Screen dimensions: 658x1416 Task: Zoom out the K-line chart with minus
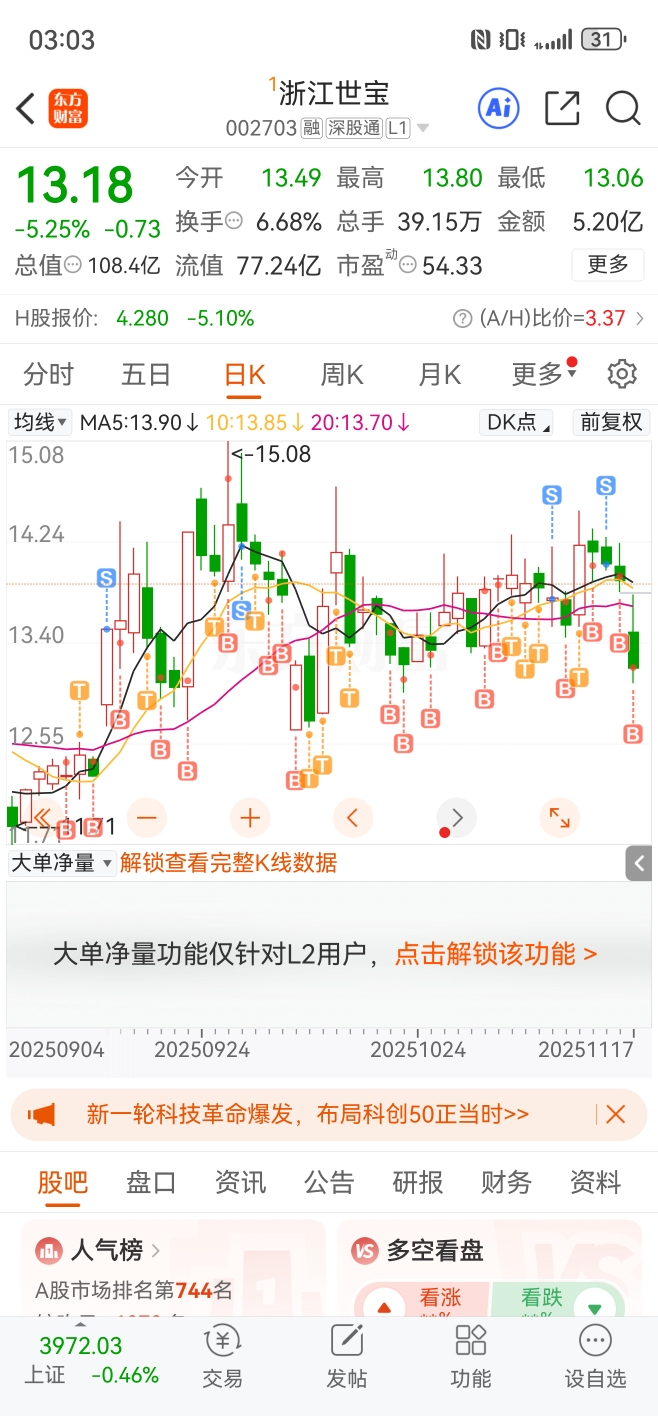pos(147,818)
